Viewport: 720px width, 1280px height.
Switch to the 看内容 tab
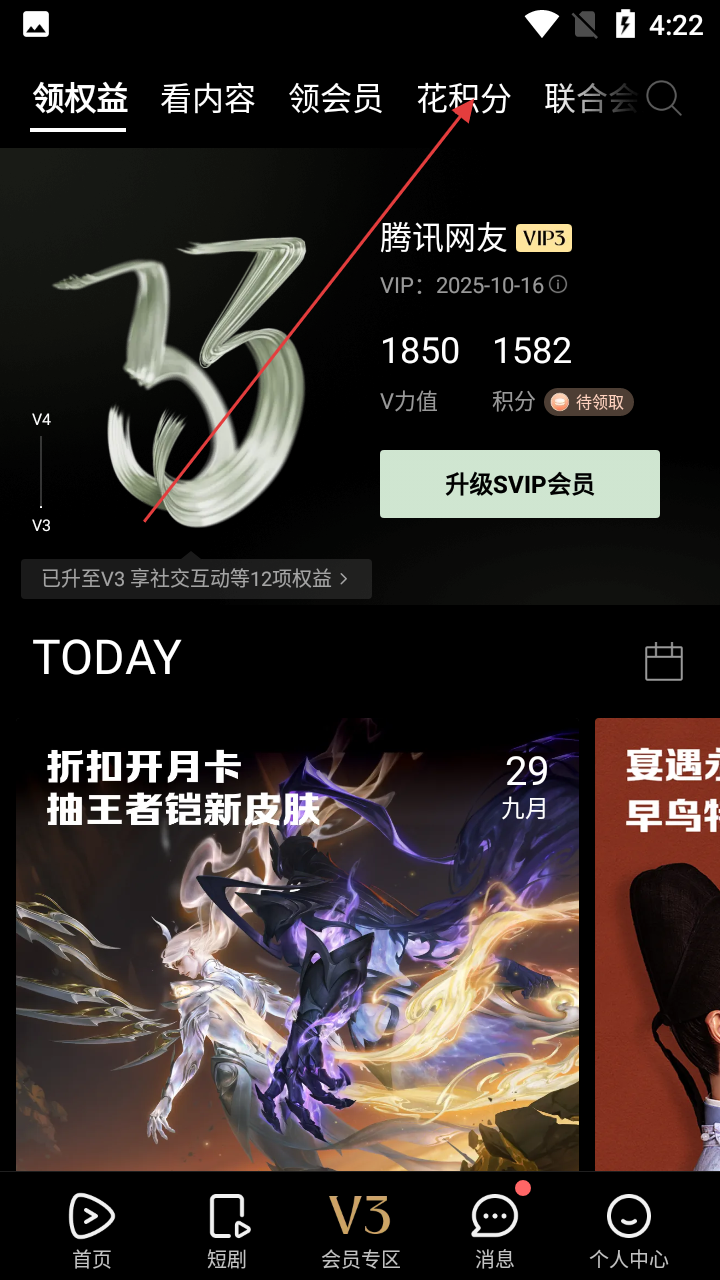[208, 99]
